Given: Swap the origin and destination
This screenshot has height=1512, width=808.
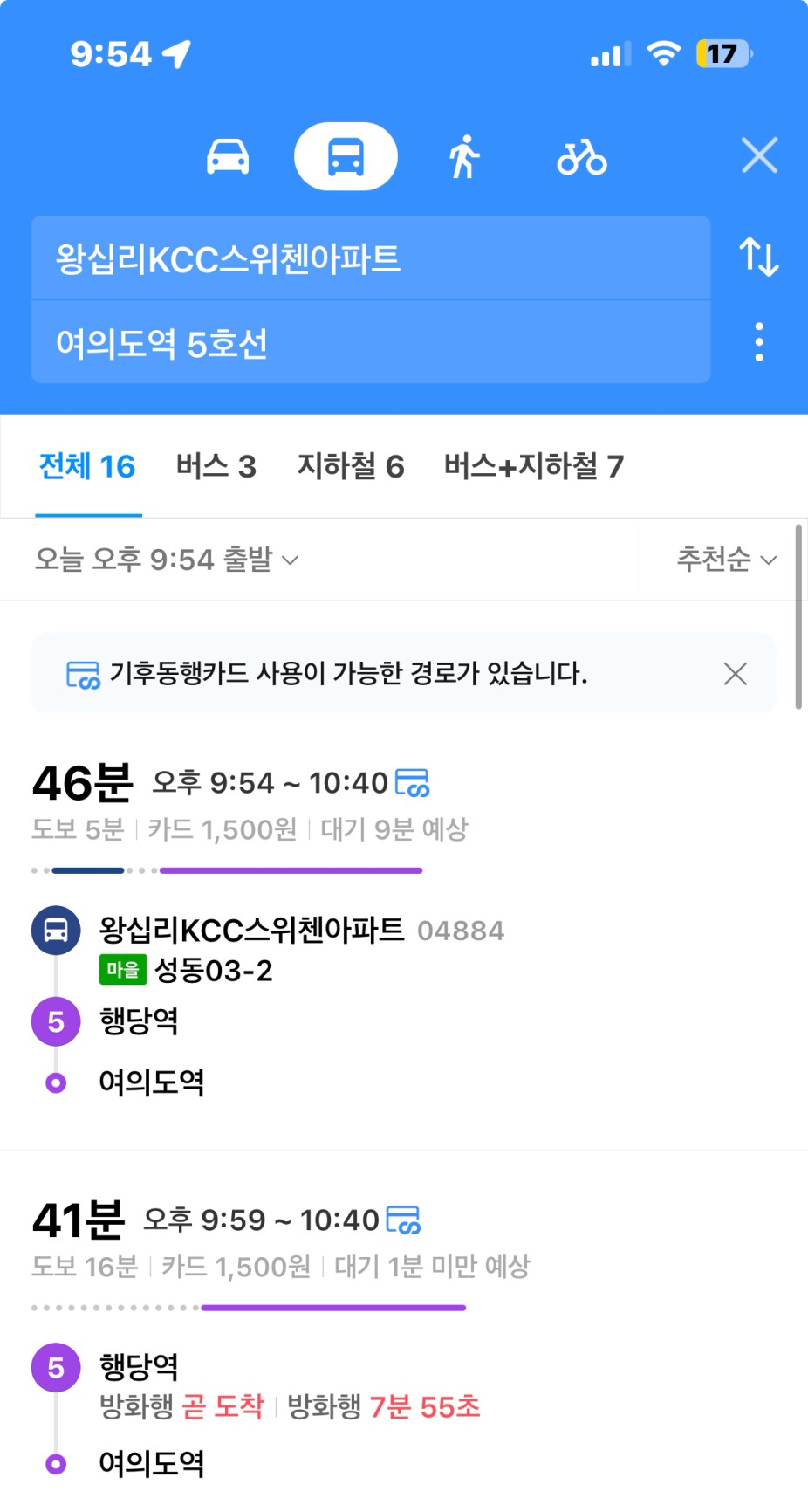Looking at the screenshot, I should 759,257.
